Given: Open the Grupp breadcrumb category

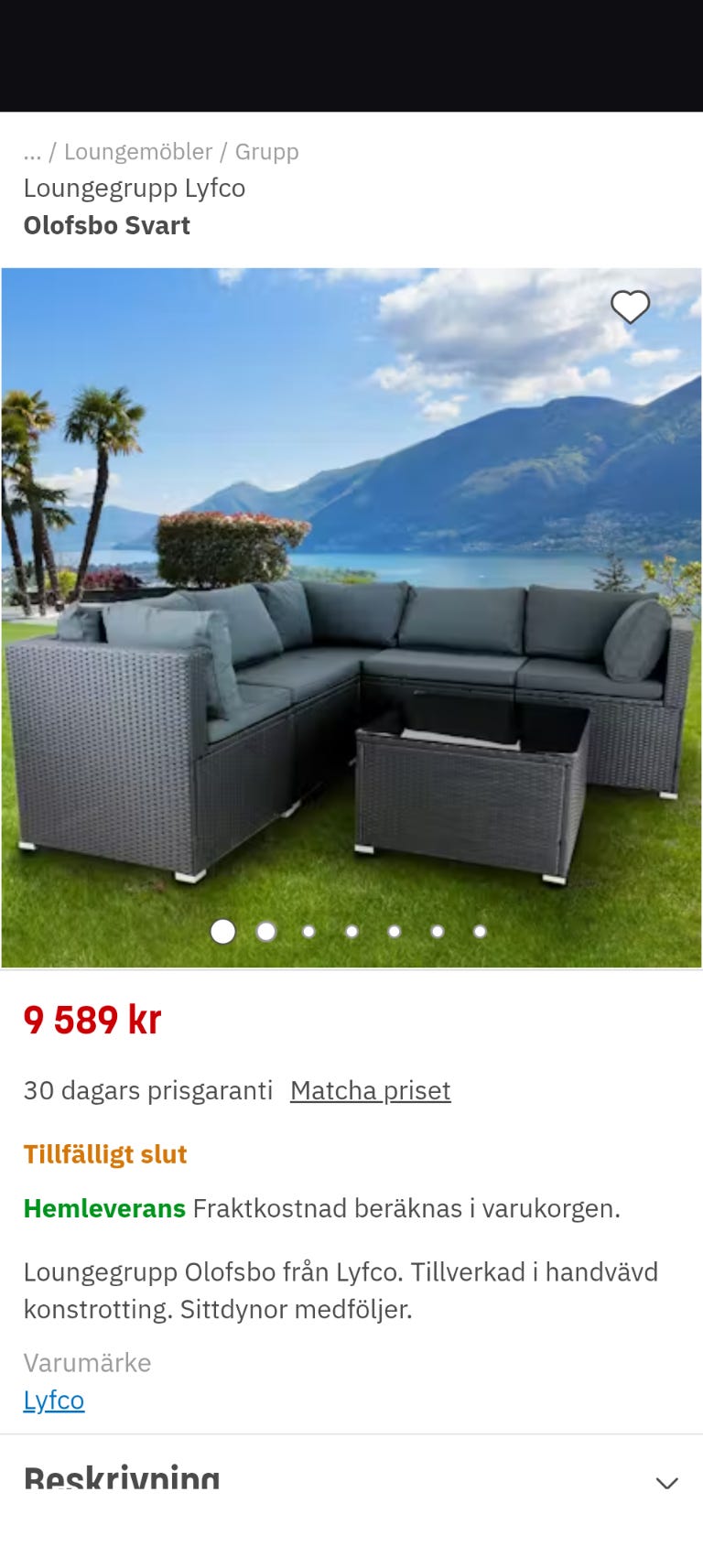Looking at the screenshot, I should pyautogui.click(x=267, y=151).
